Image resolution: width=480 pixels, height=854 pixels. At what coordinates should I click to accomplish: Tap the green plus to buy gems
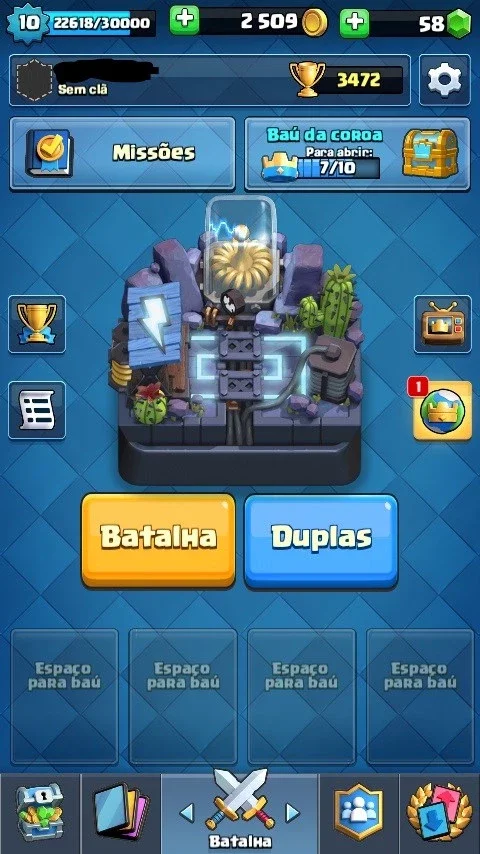click(354, 22)
